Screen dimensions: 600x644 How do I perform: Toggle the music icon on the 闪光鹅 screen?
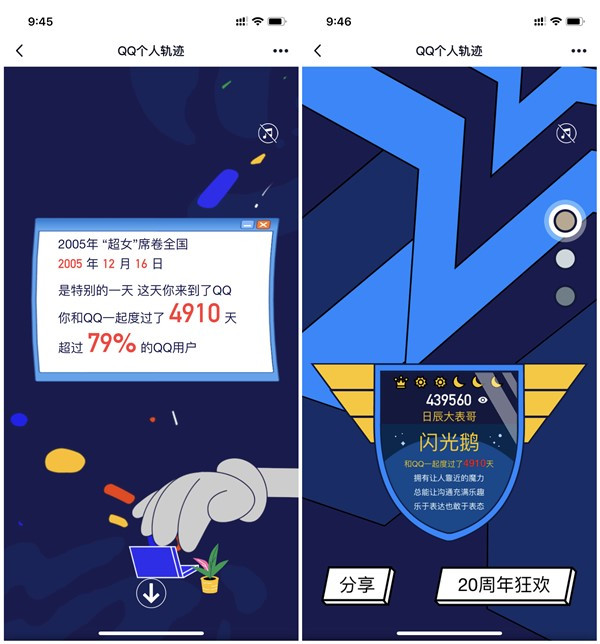click(565, 133)
